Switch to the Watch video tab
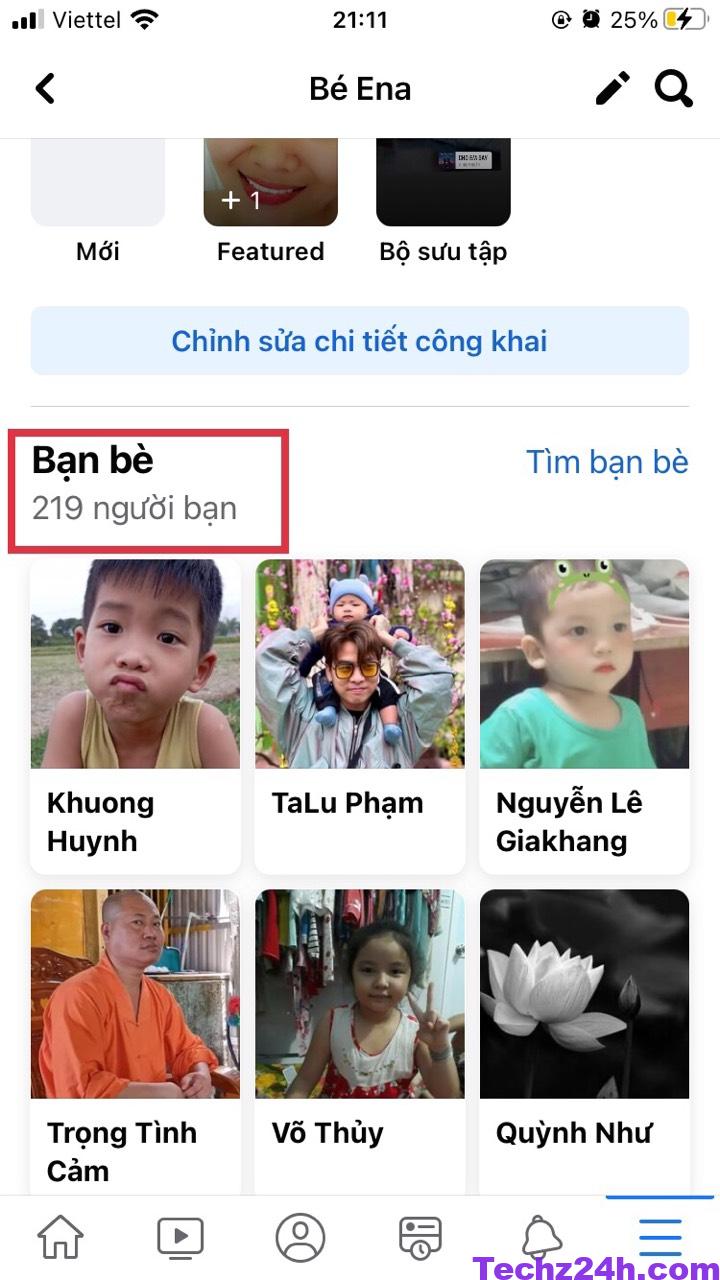This screenshot has width=720, height=1280. click(x=180, y=1237)
